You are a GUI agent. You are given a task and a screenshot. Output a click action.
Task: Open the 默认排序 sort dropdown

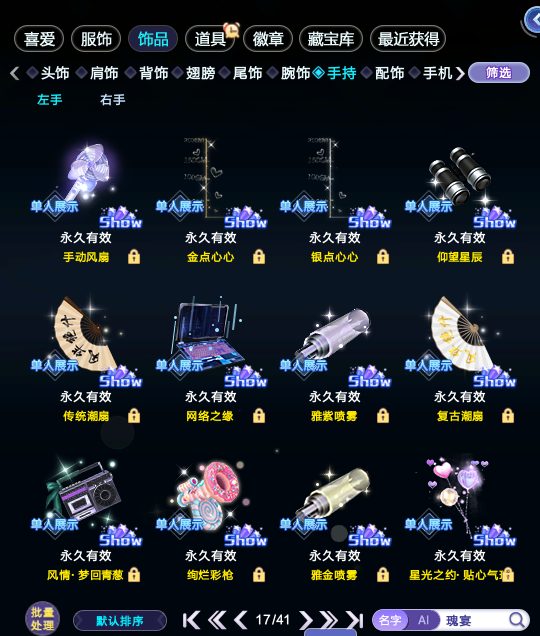pos(120,621)
